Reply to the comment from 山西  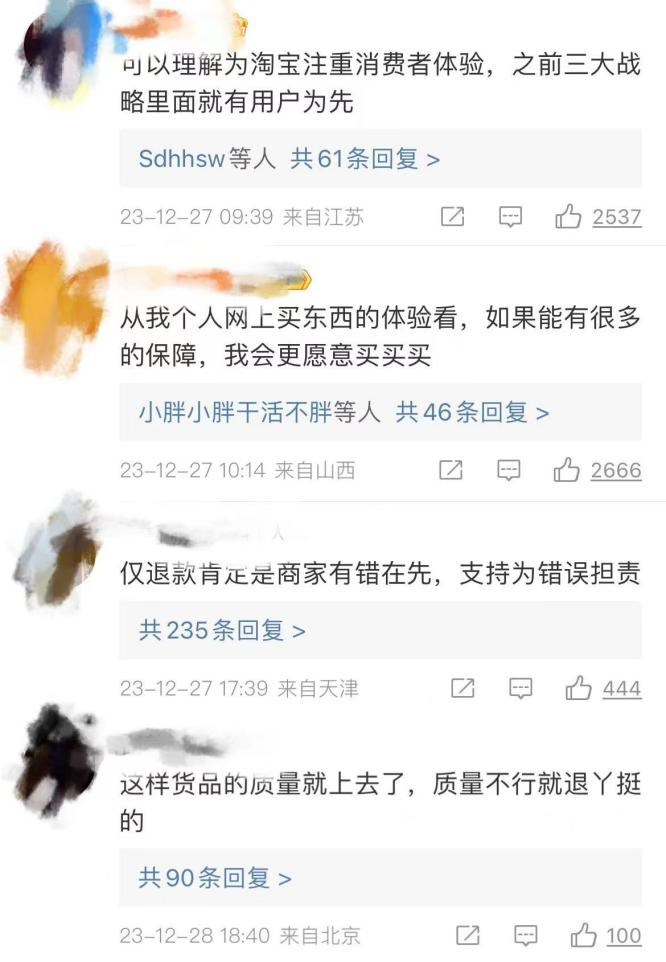pos(510,470)
